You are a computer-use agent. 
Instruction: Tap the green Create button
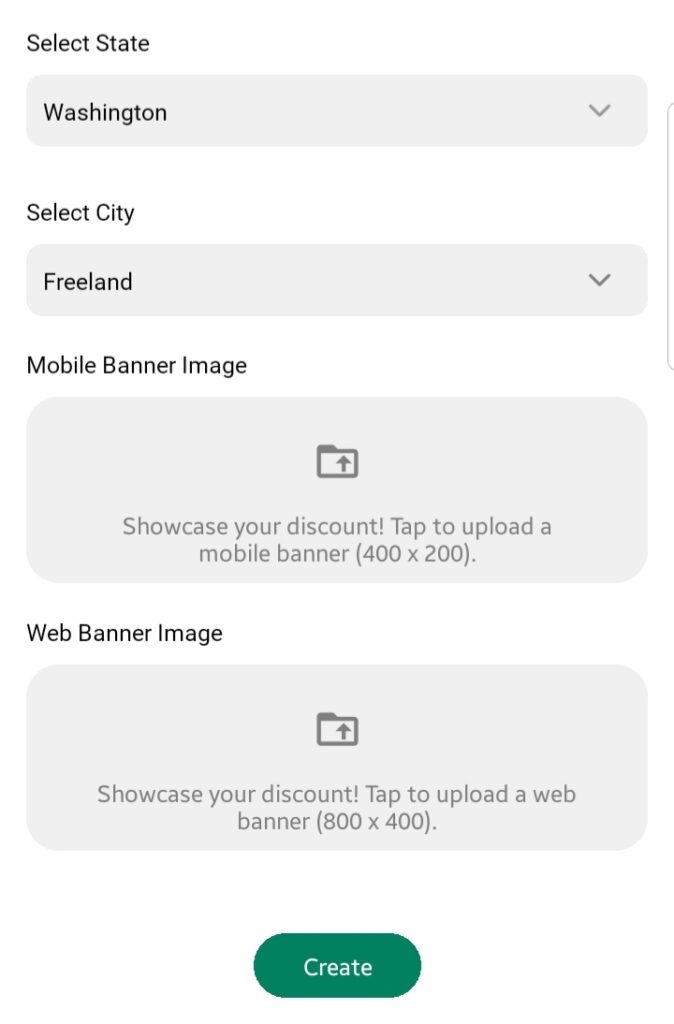[337, 966]
